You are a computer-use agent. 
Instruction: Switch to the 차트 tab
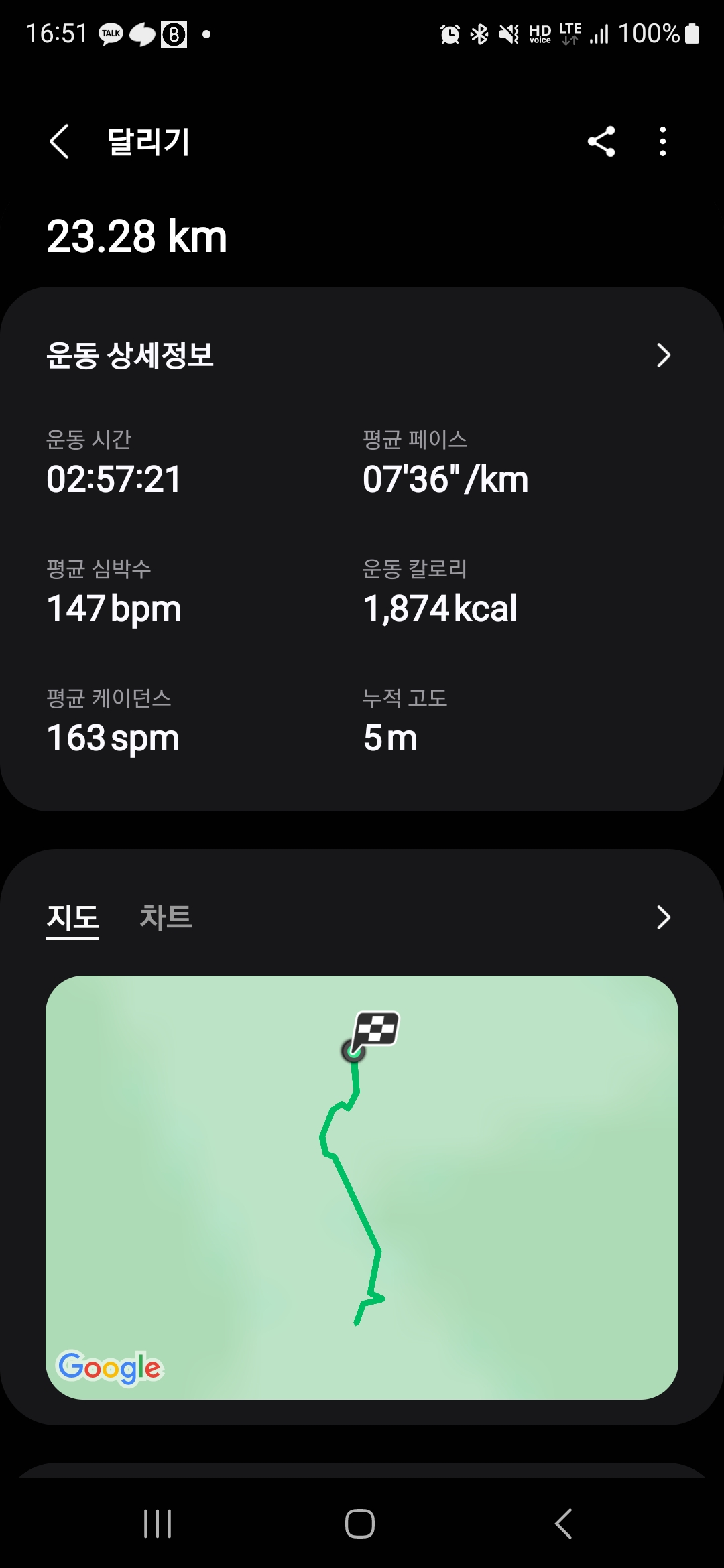click(x=166, y=917)
